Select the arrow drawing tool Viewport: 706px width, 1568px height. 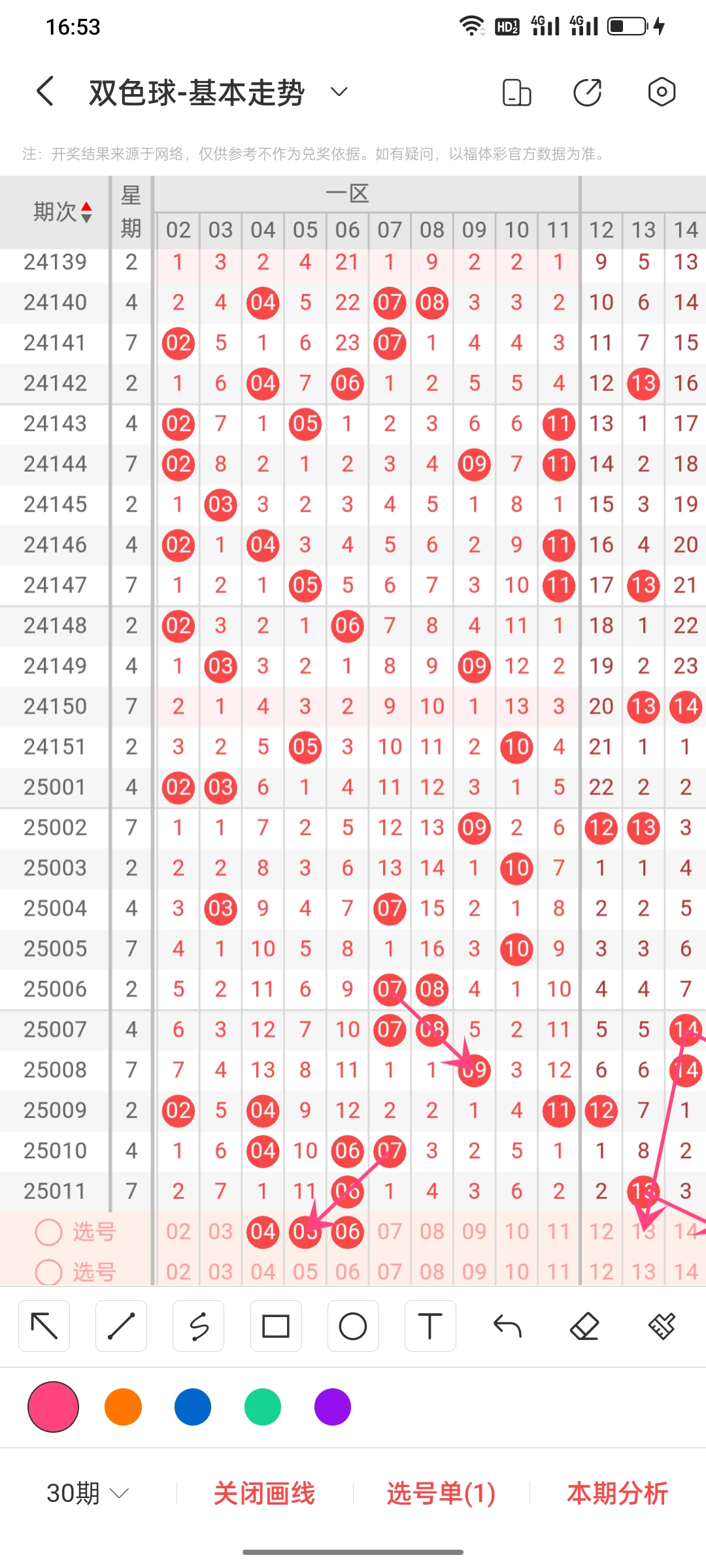pos(44,1326)
